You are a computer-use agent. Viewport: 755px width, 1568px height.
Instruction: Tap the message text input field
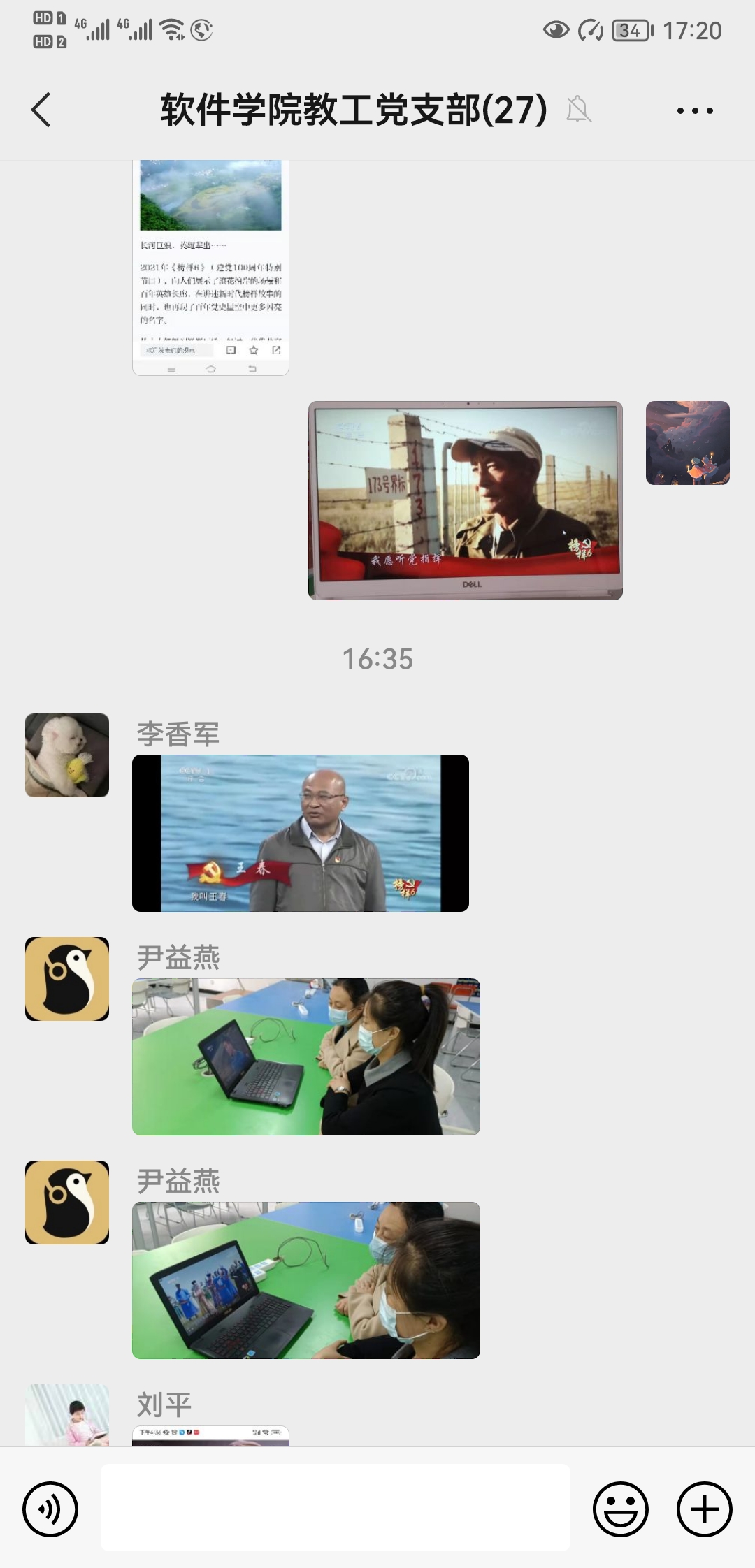coord(336,1508)
